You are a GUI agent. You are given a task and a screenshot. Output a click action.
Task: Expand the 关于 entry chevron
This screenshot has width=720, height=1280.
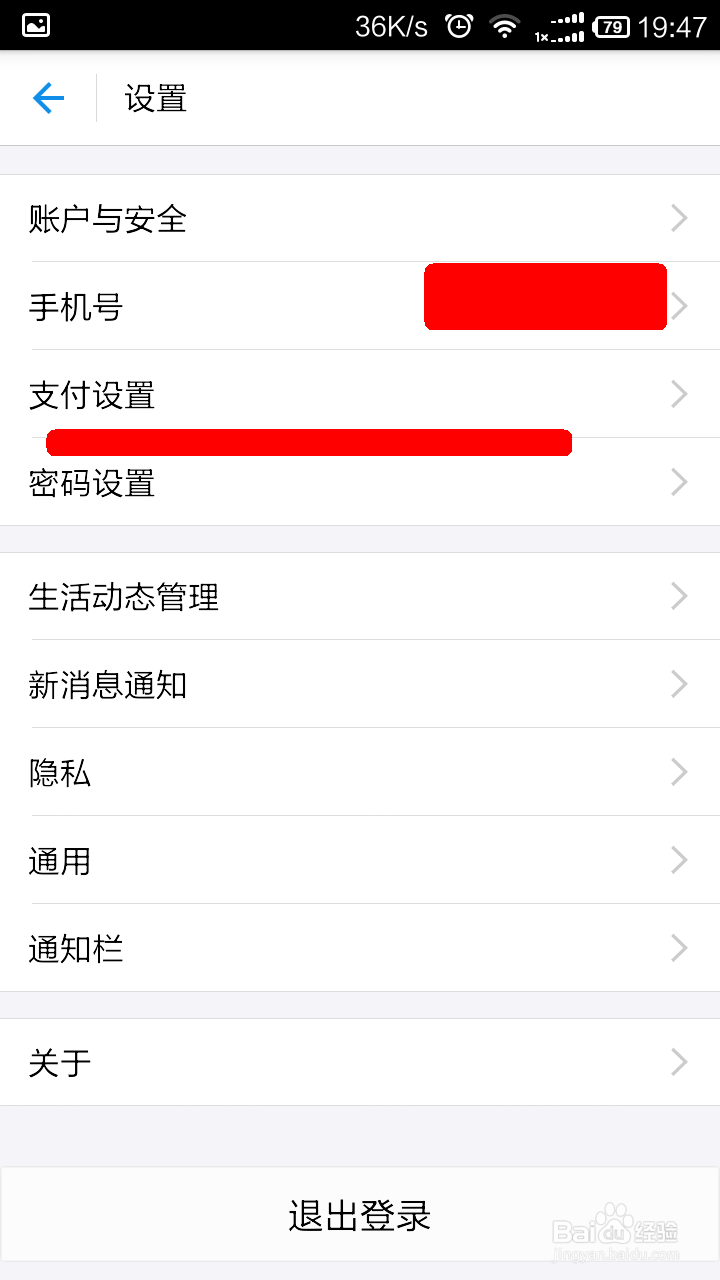[678, 1062]
